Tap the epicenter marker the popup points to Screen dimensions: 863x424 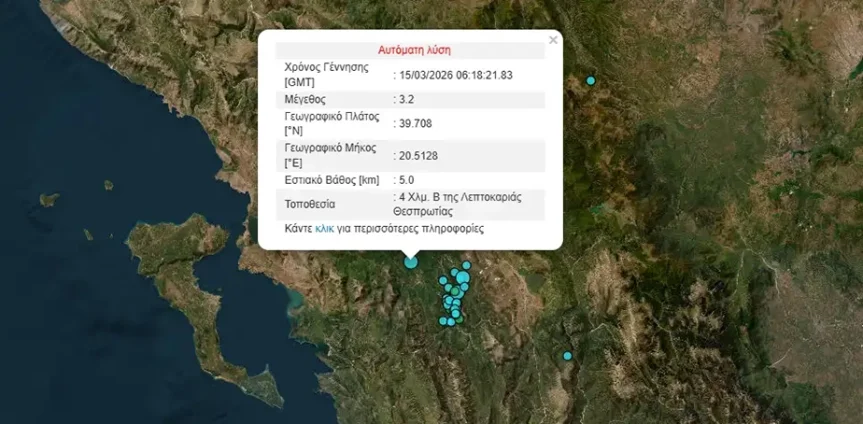pyautogui.click(x=411, y=262)
